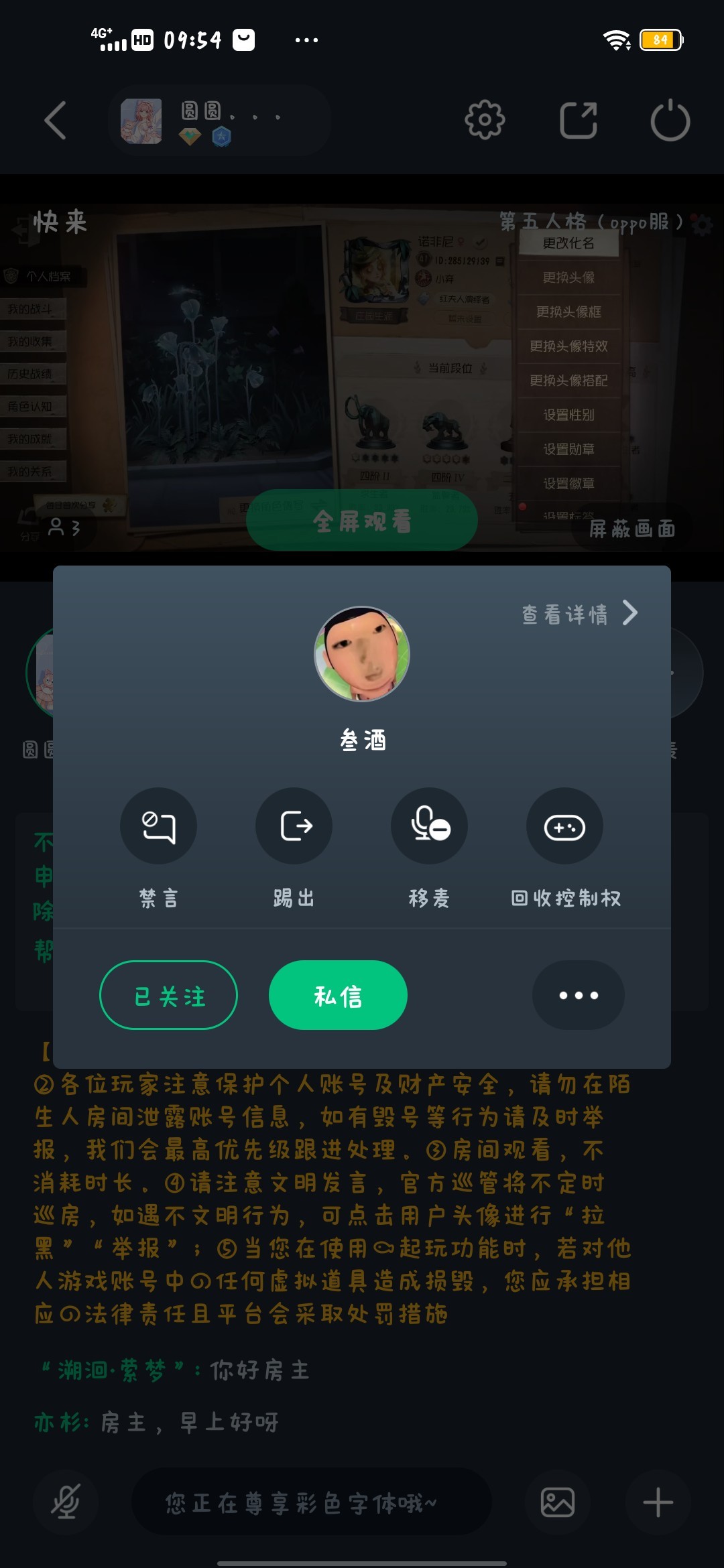The image size is (724, 1568).
Task: Tap the power icon to exit room
Action: [x=670, y=121]
